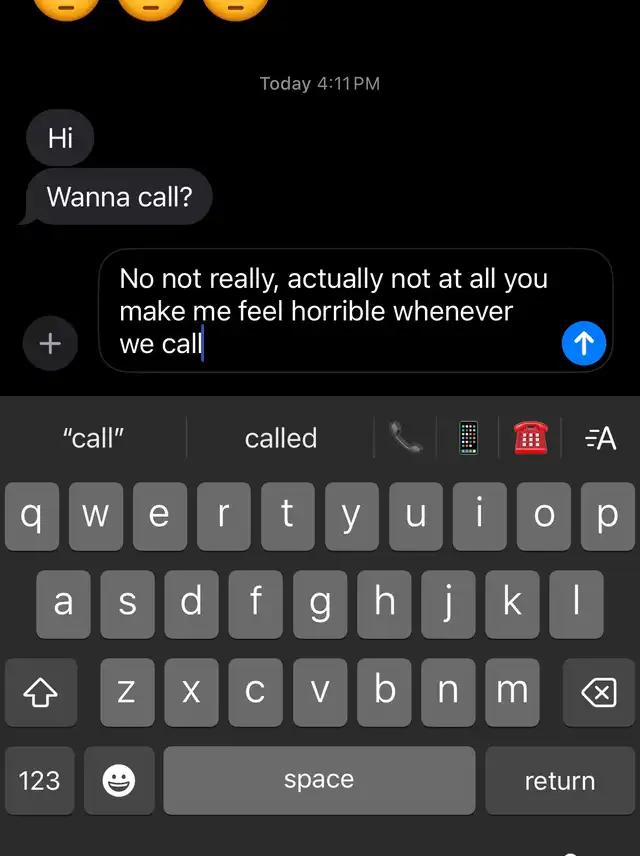The height and width of the screenshot is (856, 640).
Task: Tap the shift key
Action: (x=40, y=691)
